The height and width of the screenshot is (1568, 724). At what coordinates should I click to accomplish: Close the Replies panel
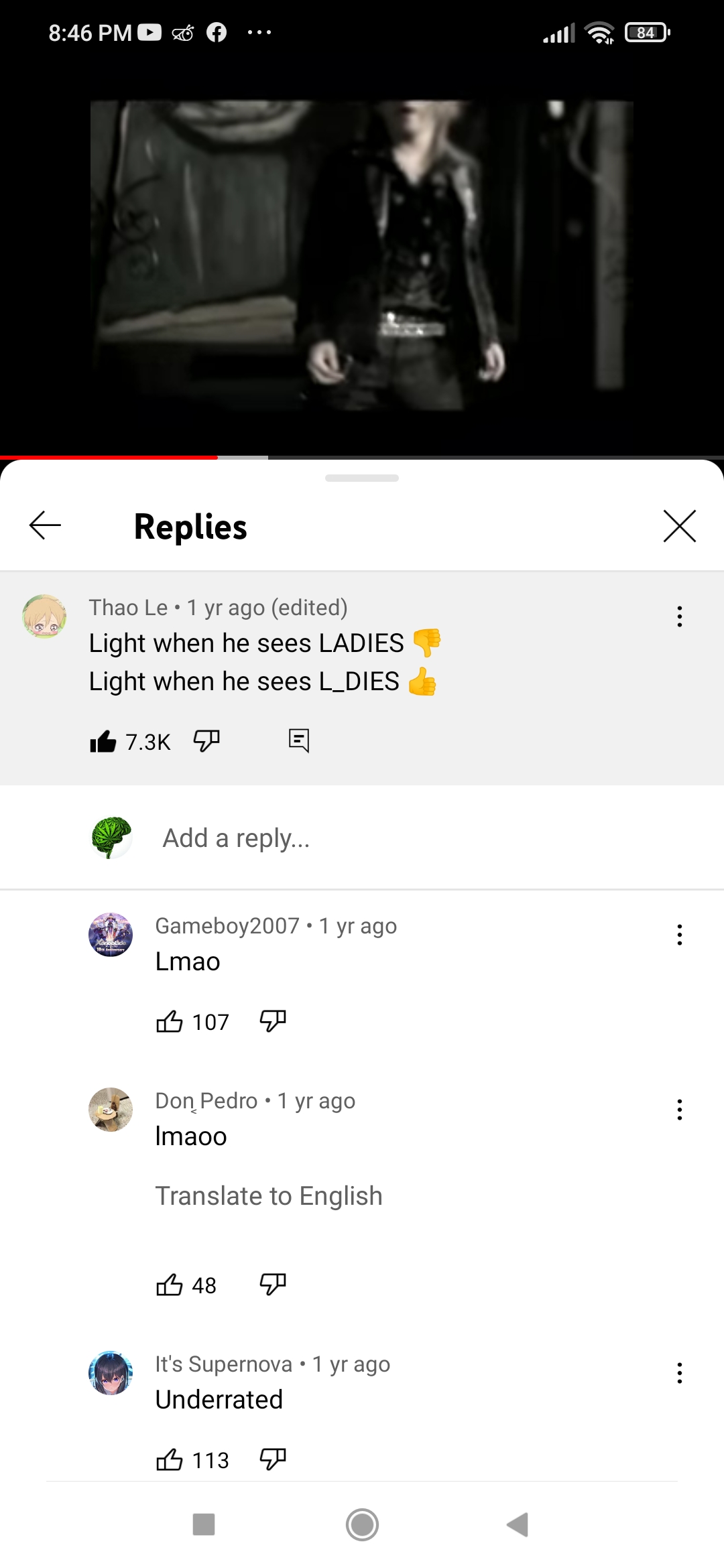(679, 525)
